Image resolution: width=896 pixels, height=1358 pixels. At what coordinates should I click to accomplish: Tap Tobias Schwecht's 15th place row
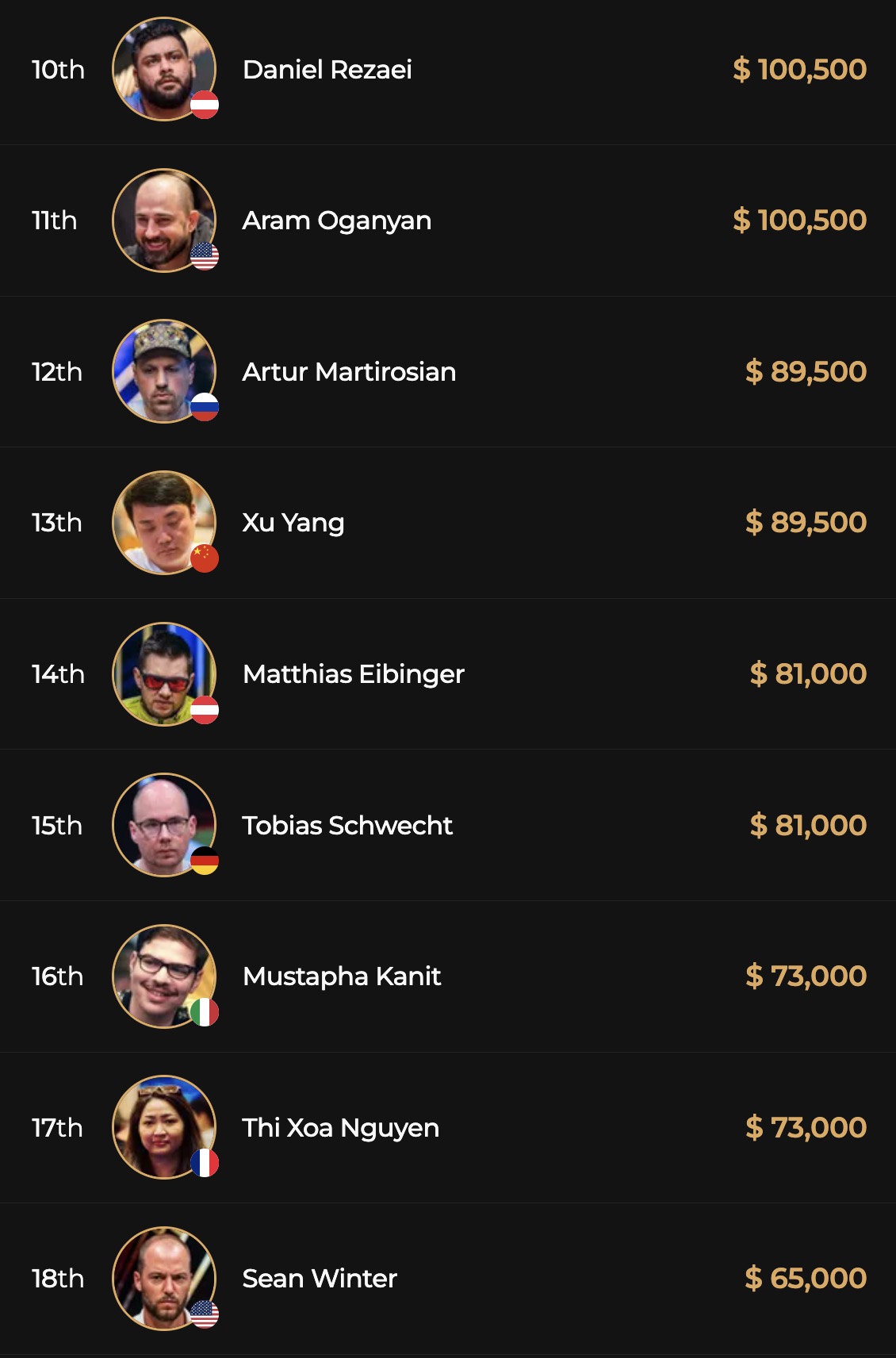[347, 825]
